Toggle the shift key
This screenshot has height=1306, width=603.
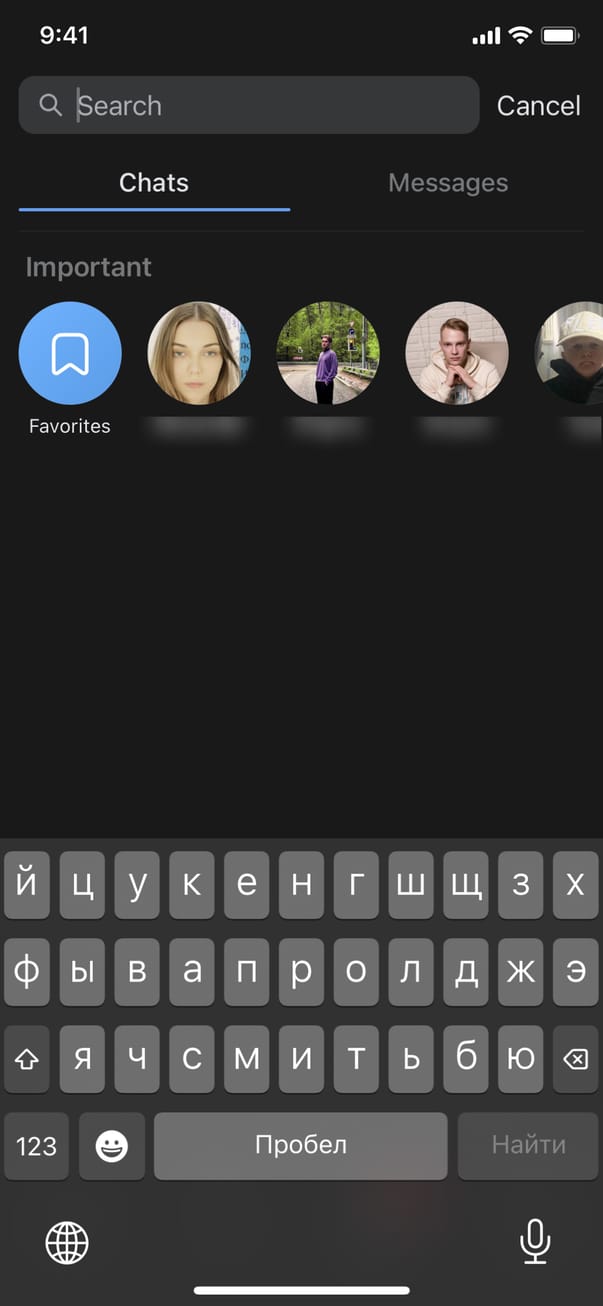[x=27, y=1058]
